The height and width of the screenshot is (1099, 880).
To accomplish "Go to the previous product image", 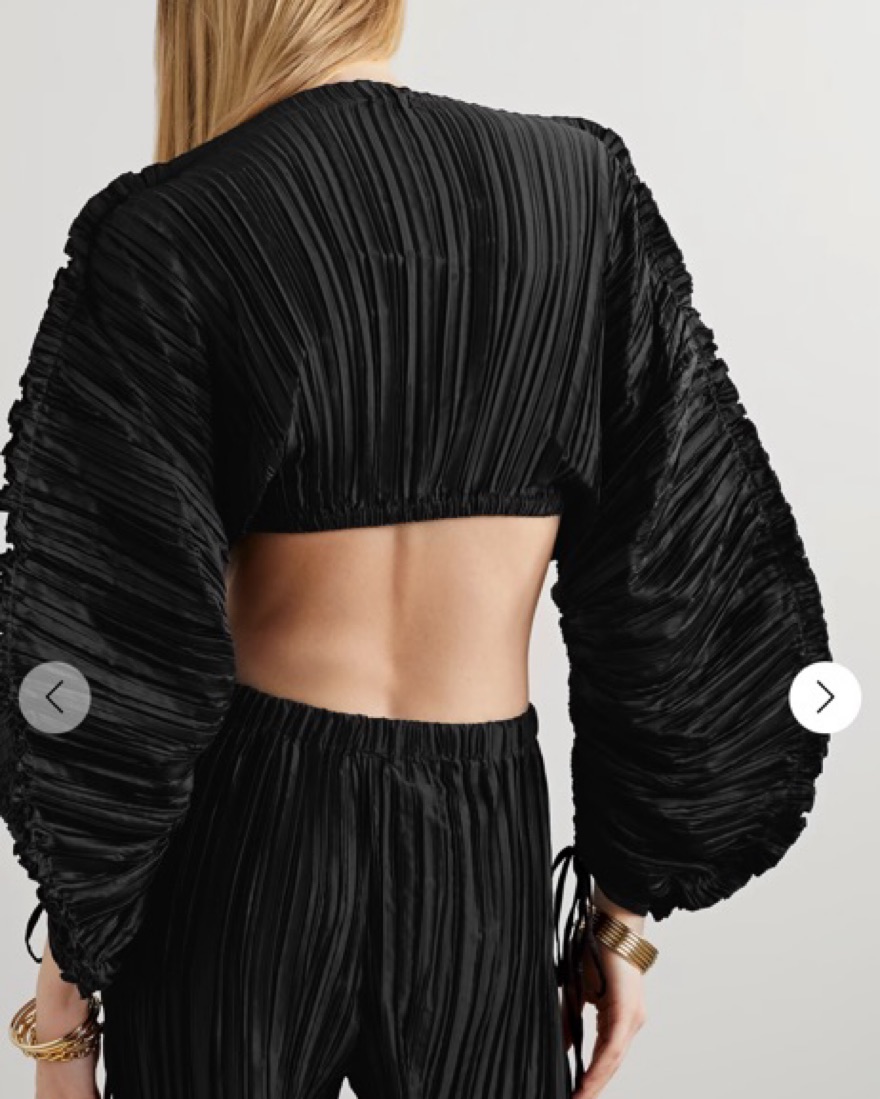I will (54, 697).
